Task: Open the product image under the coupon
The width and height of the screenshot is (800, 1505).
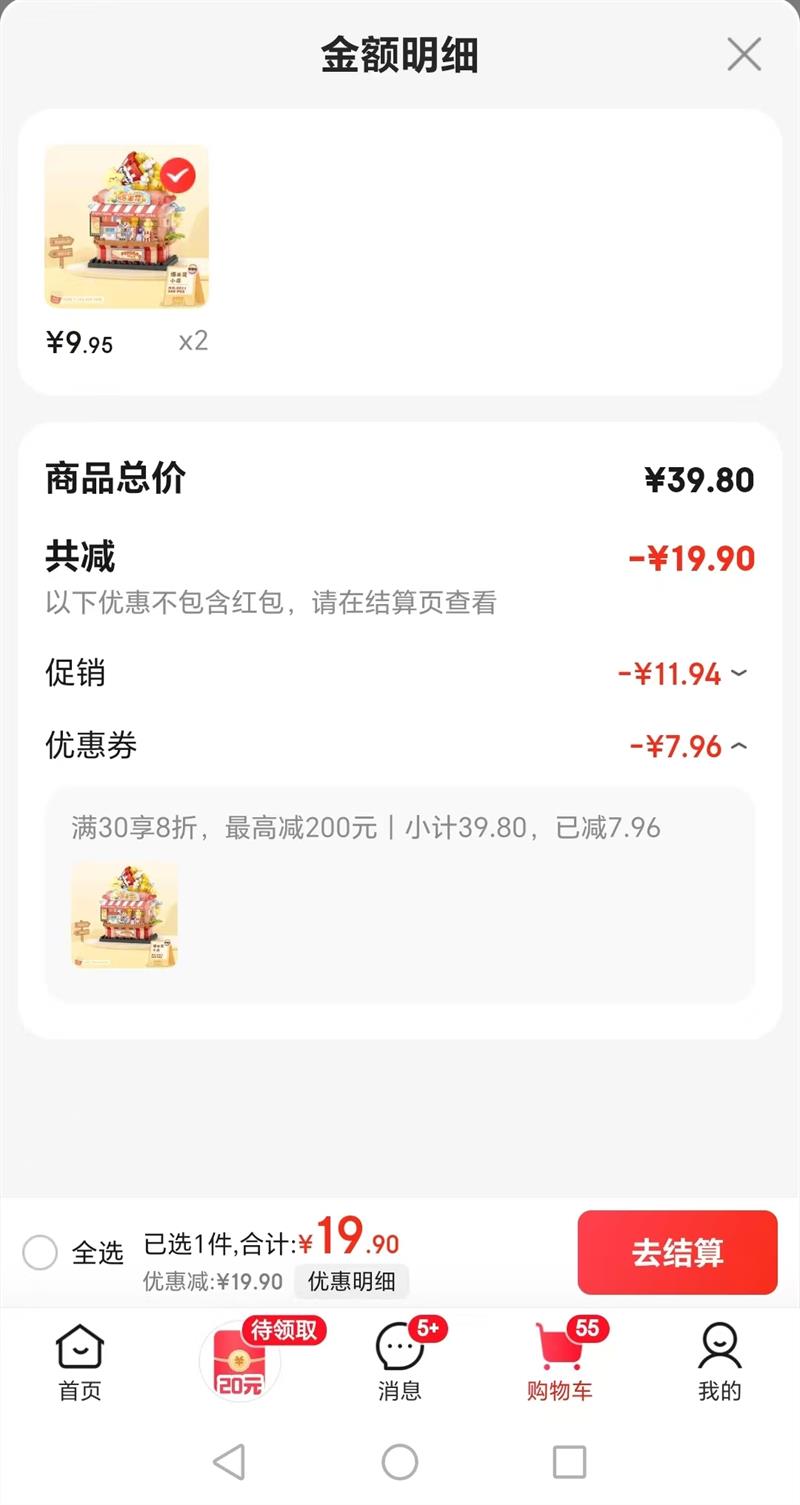Action: [x=125, y=915]
